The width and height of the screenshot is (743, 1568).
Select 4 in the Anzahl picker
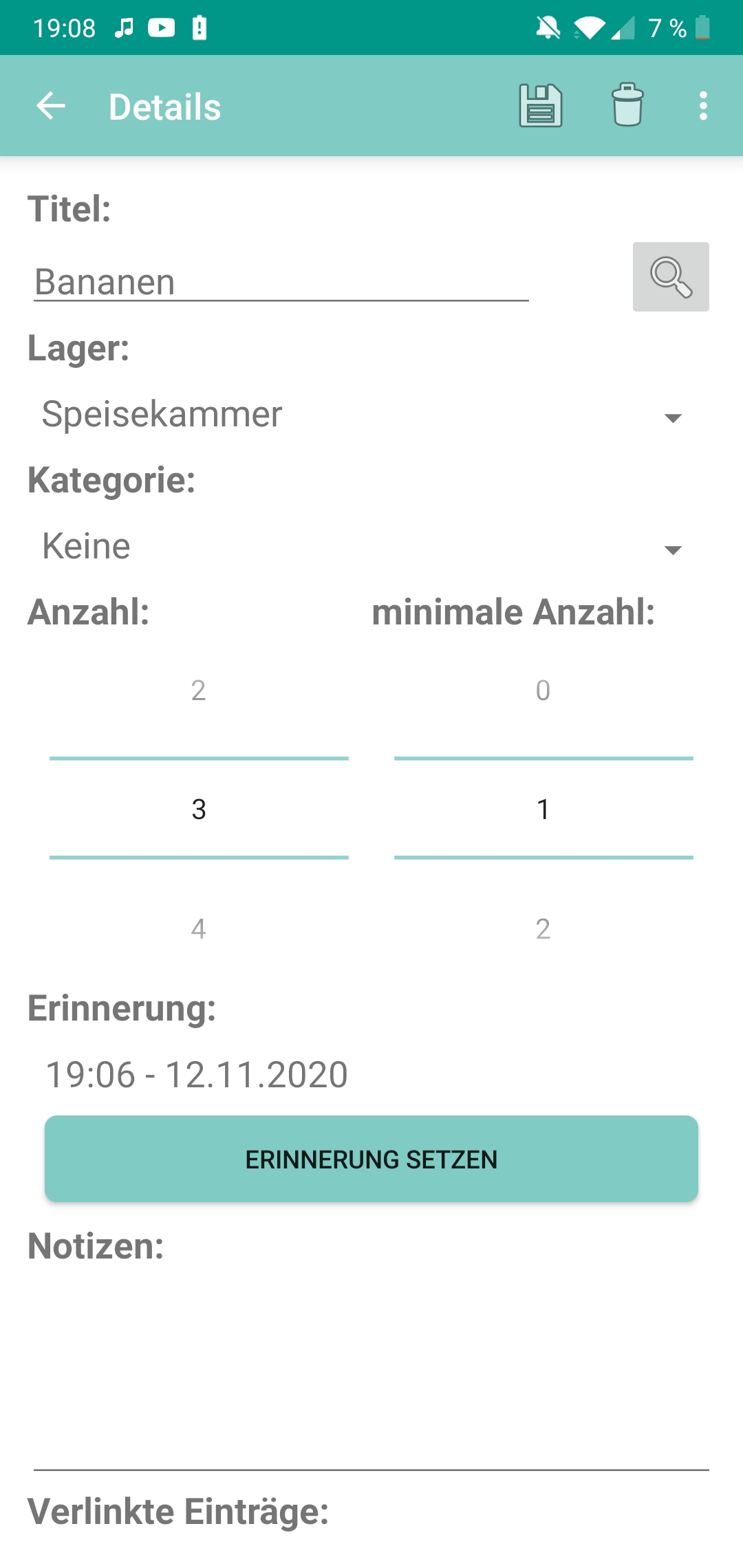click(x=199, y=929)
